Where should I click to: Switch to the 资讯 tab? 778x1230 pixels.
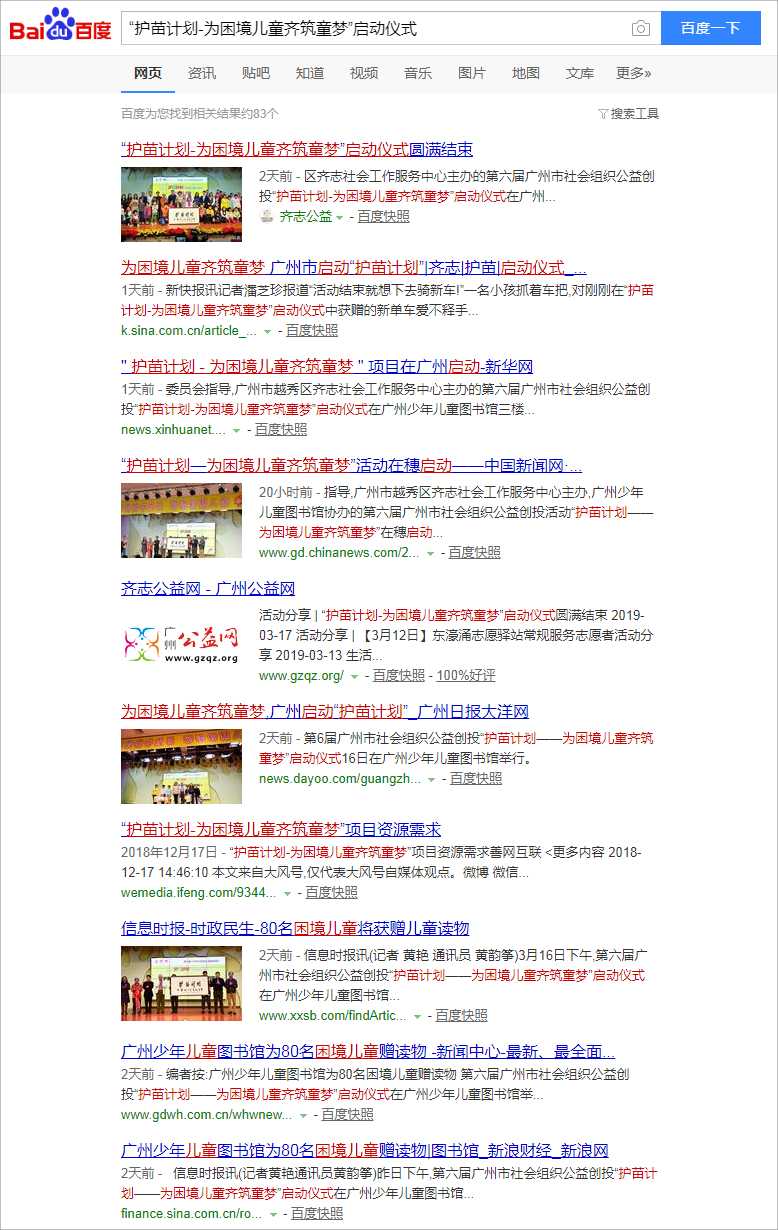[x=202, y=73]
